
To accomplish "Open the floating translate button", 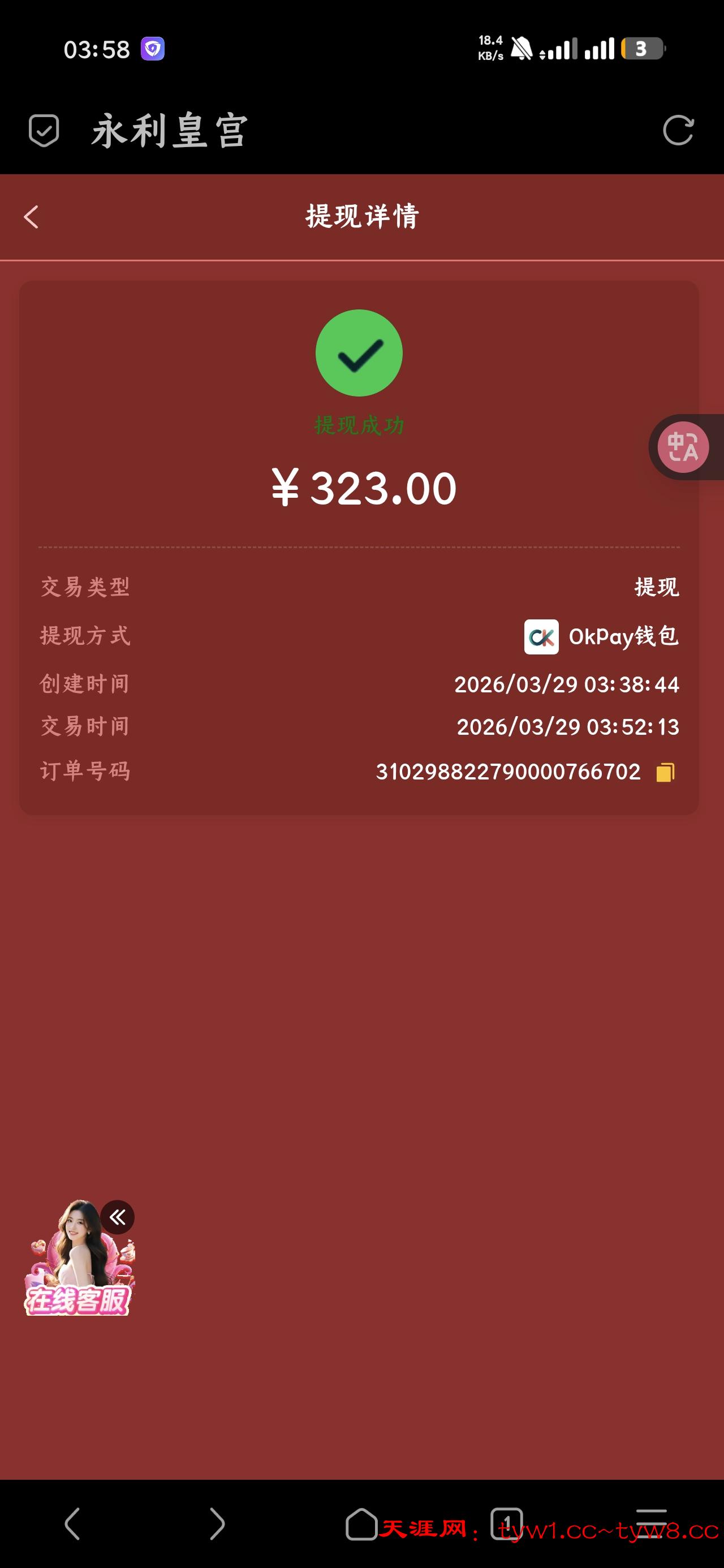I will coord(683,447).
